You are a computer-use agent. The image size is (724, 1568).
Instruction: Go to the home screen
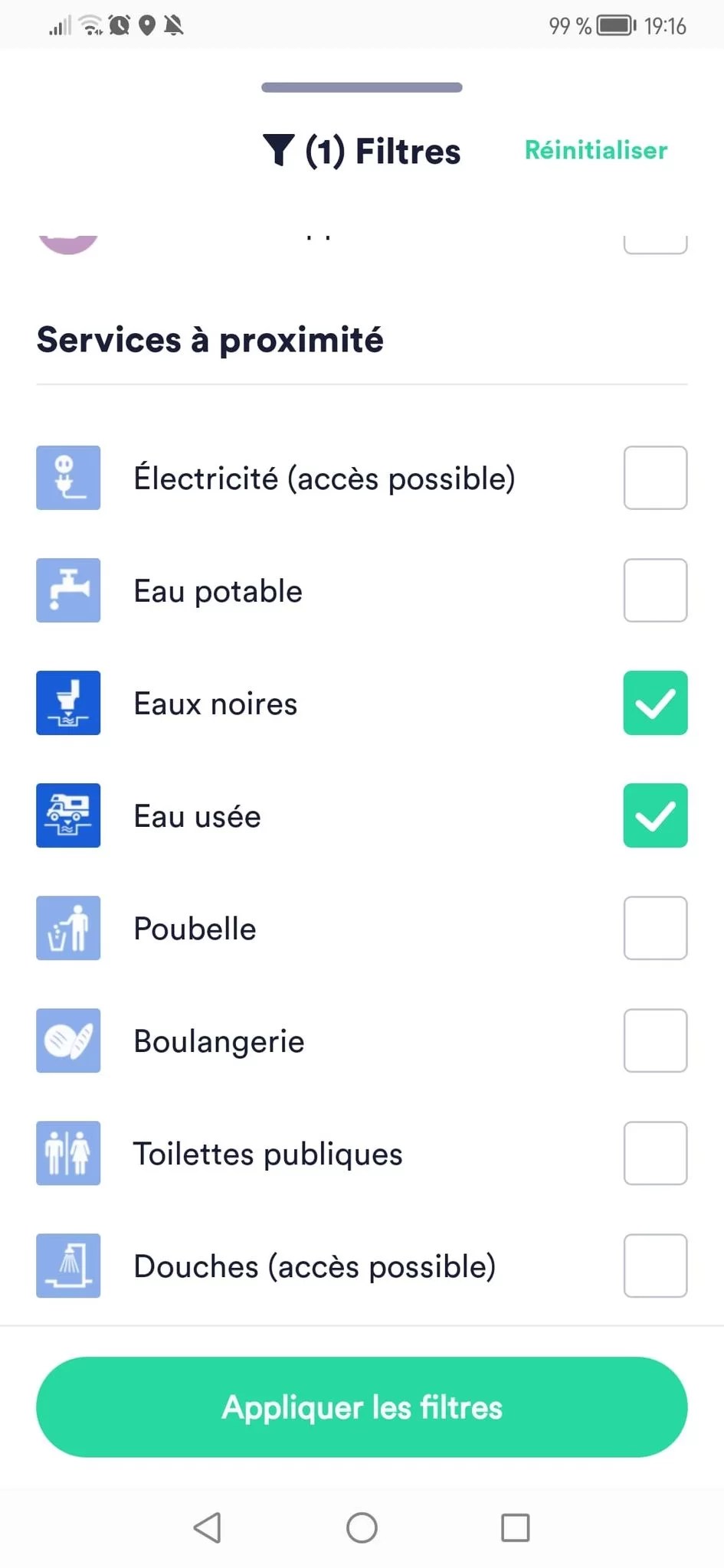[x=362, y=1527]
